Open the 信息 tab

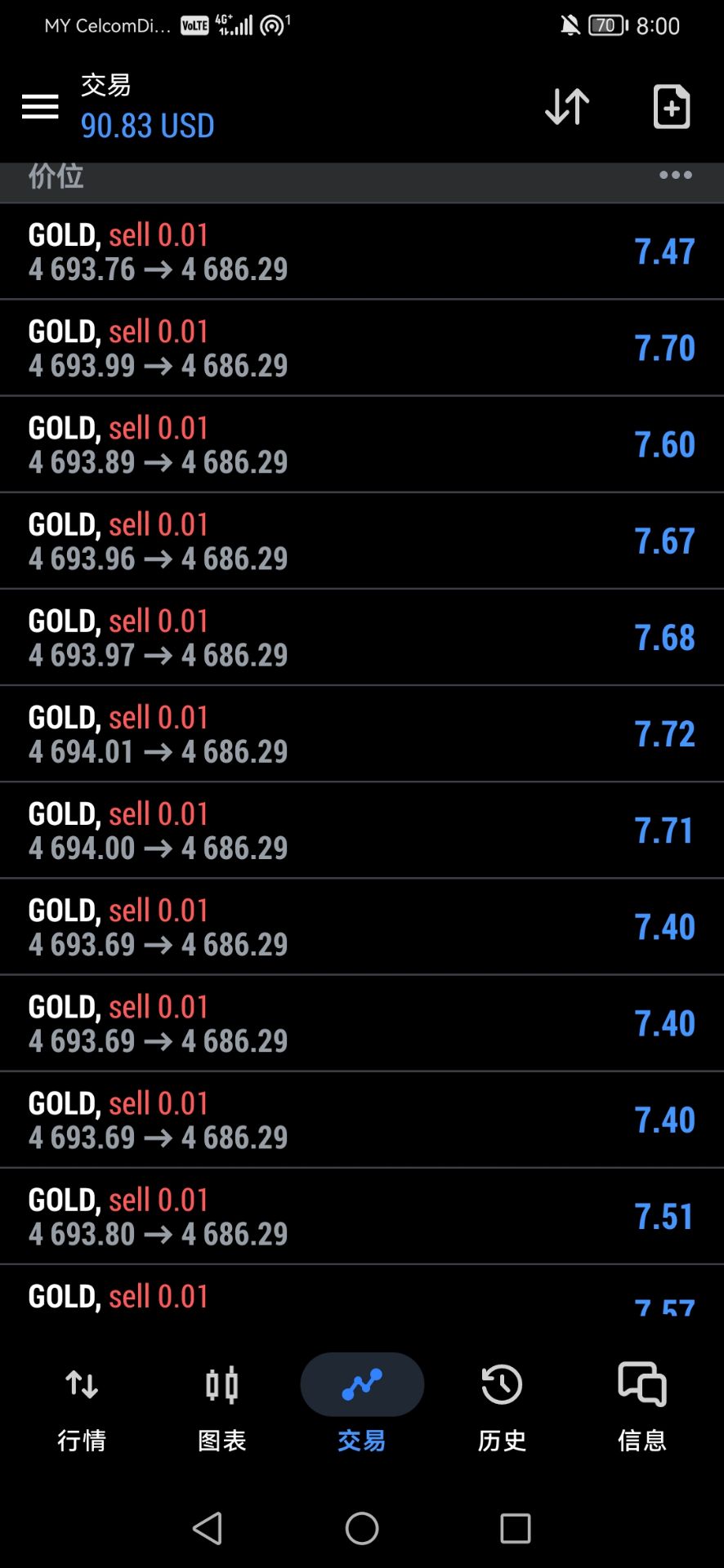click(642, 1406)
